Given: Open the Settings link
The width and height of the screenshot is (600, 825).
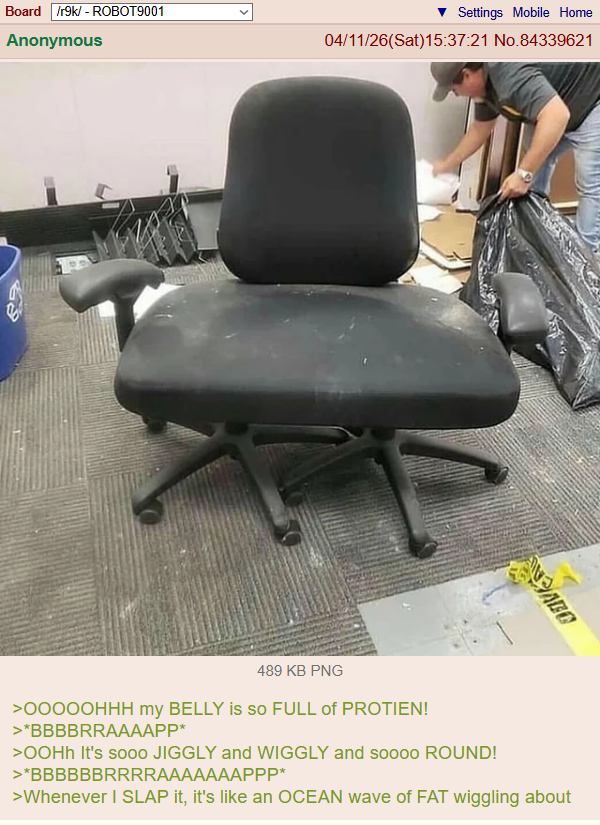Looking at the screenshot, I should pyautogui.click(x=480, y=12).
